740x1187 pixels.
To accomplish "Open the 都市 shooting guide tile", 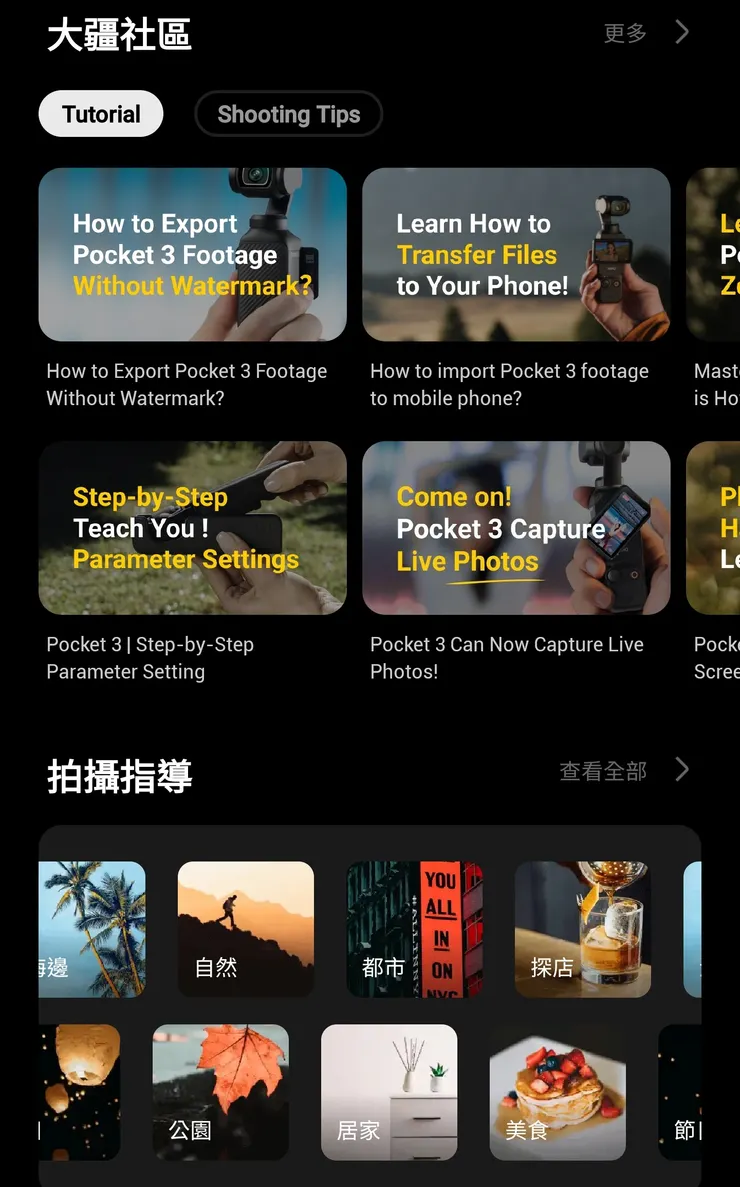I will click(x=414, y=929).
